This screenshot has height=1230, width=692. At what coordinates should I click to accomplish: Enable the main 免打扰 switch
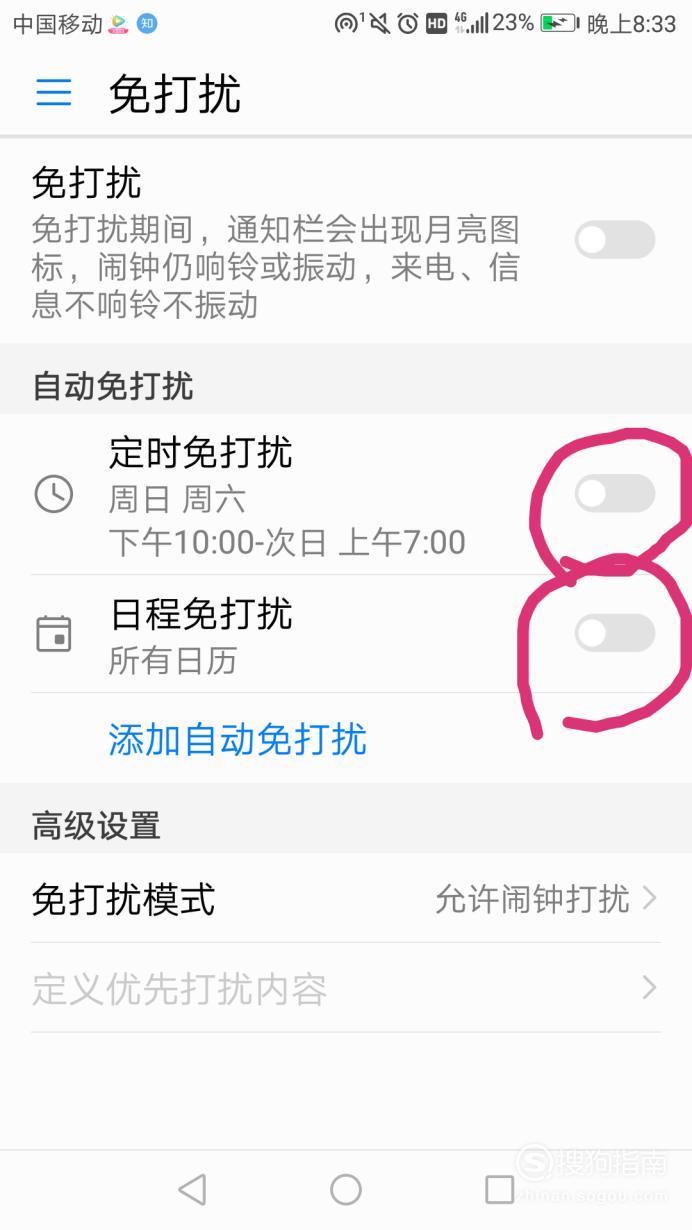(x=615, y=240)
